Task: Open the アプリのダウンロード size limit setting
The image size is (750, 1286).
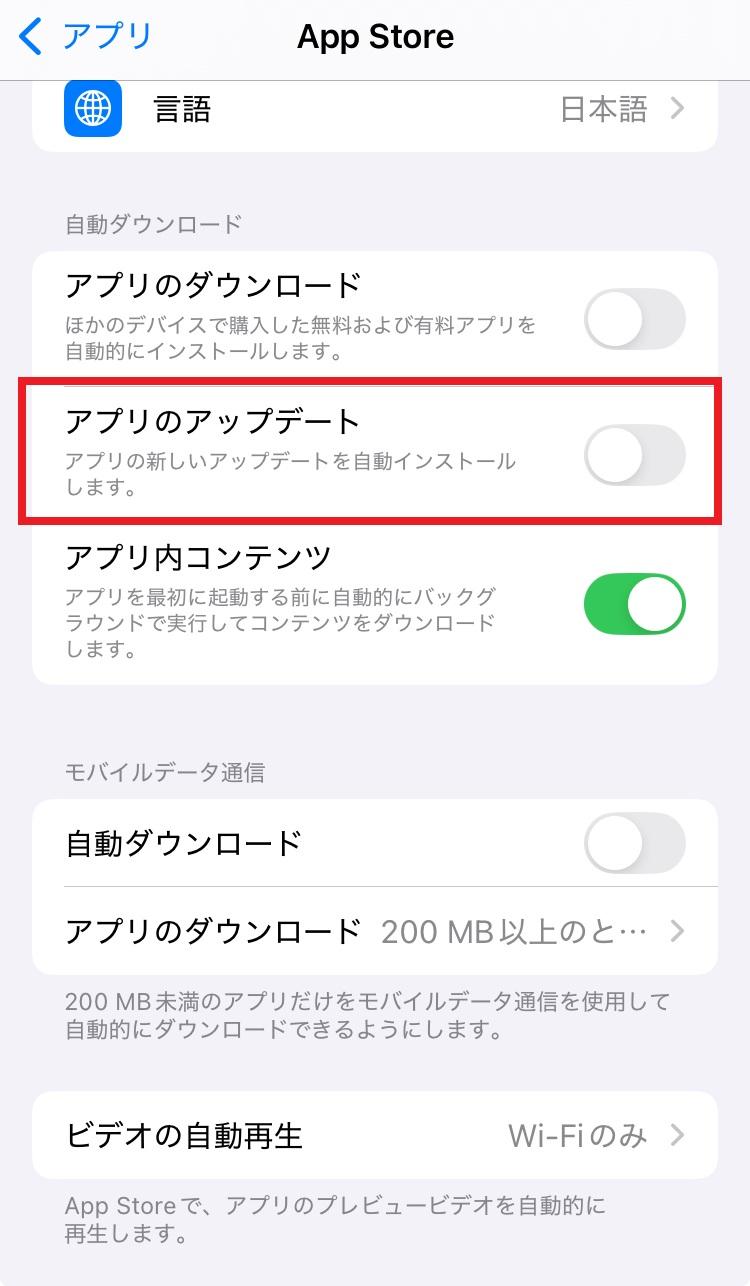Action: [x=375, y=931]
